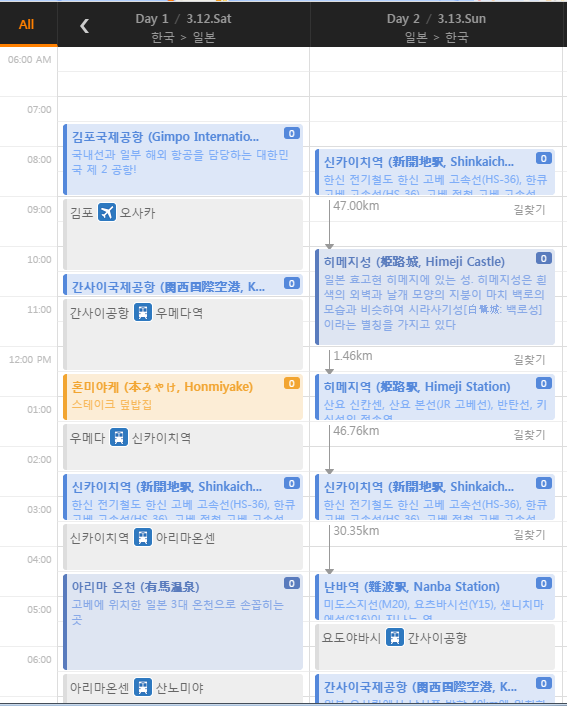Tap 길찾기 for the 1.46km route
The image size is (567, 706).
coord(529,360)
